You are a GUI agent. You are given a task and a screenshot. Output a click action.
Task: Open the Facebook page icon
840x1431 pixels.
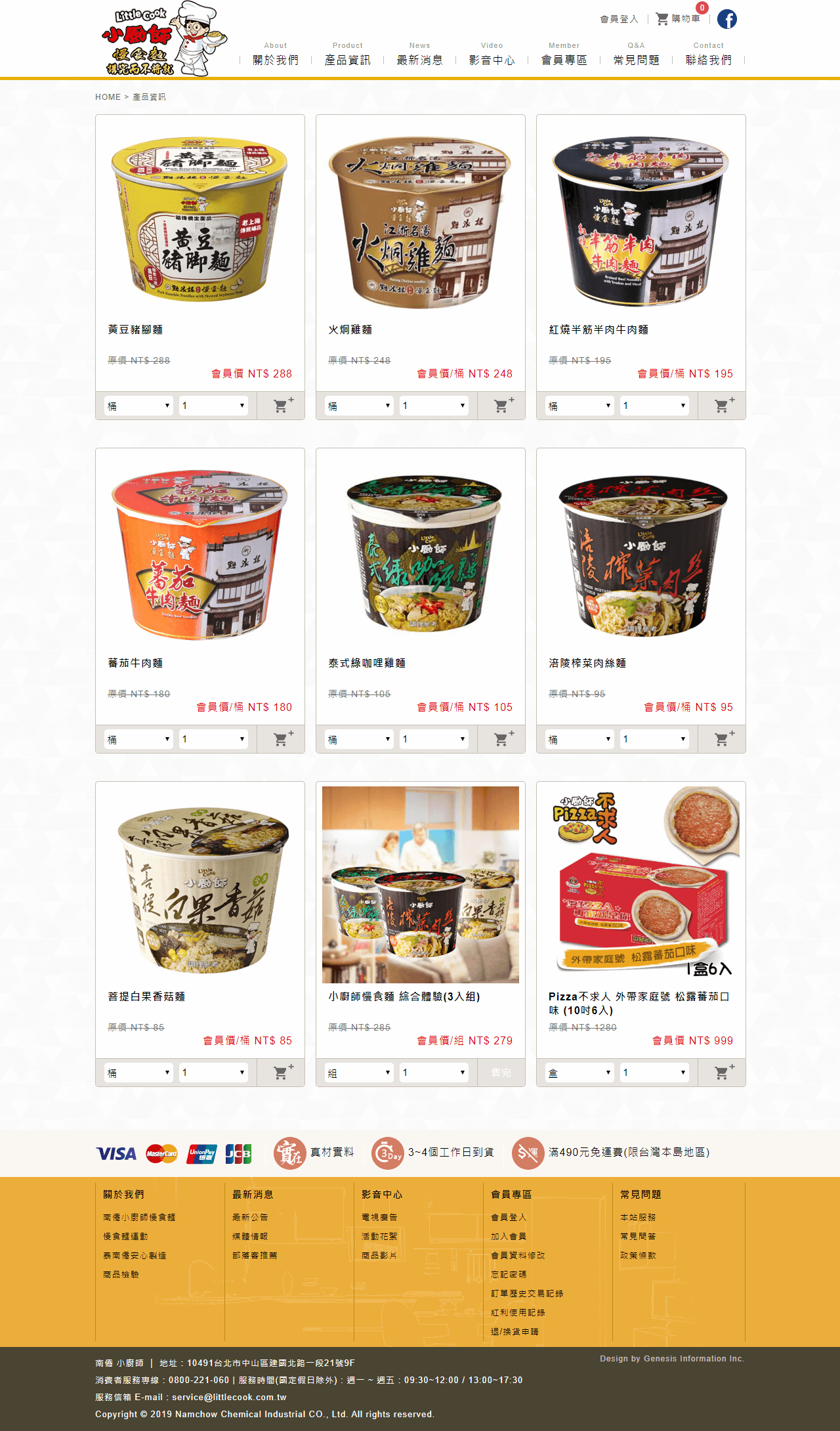pyautogui.click(x=726, y=19)
